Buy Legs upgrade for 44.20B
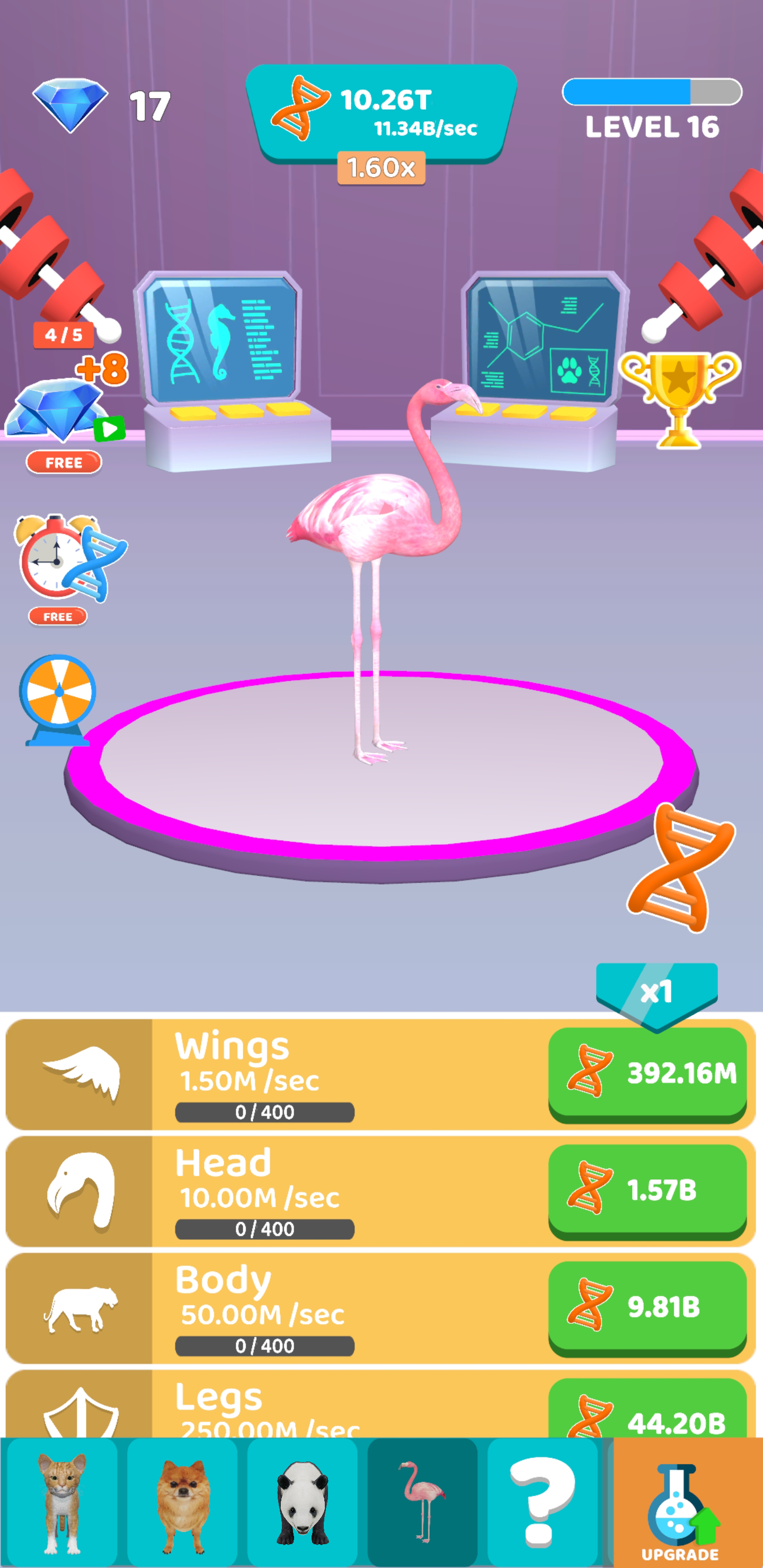 [x=646, y=1417]
